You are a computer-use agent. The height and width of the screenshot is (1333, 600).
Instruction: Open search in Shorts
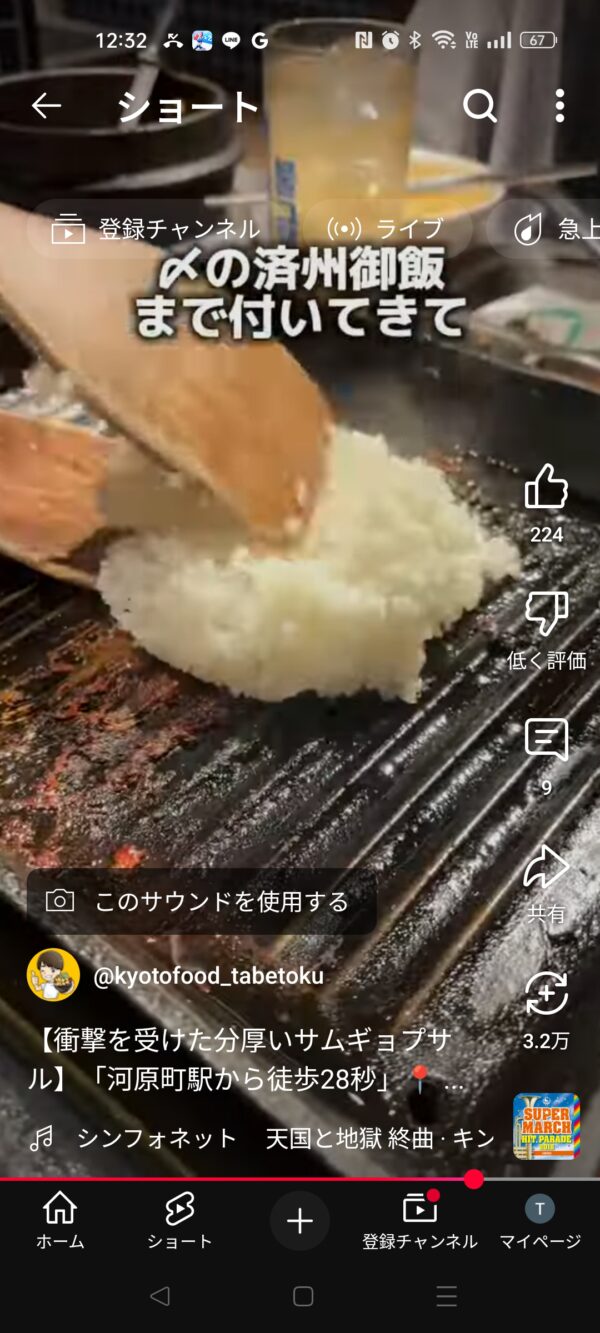(x=479, y=105)
